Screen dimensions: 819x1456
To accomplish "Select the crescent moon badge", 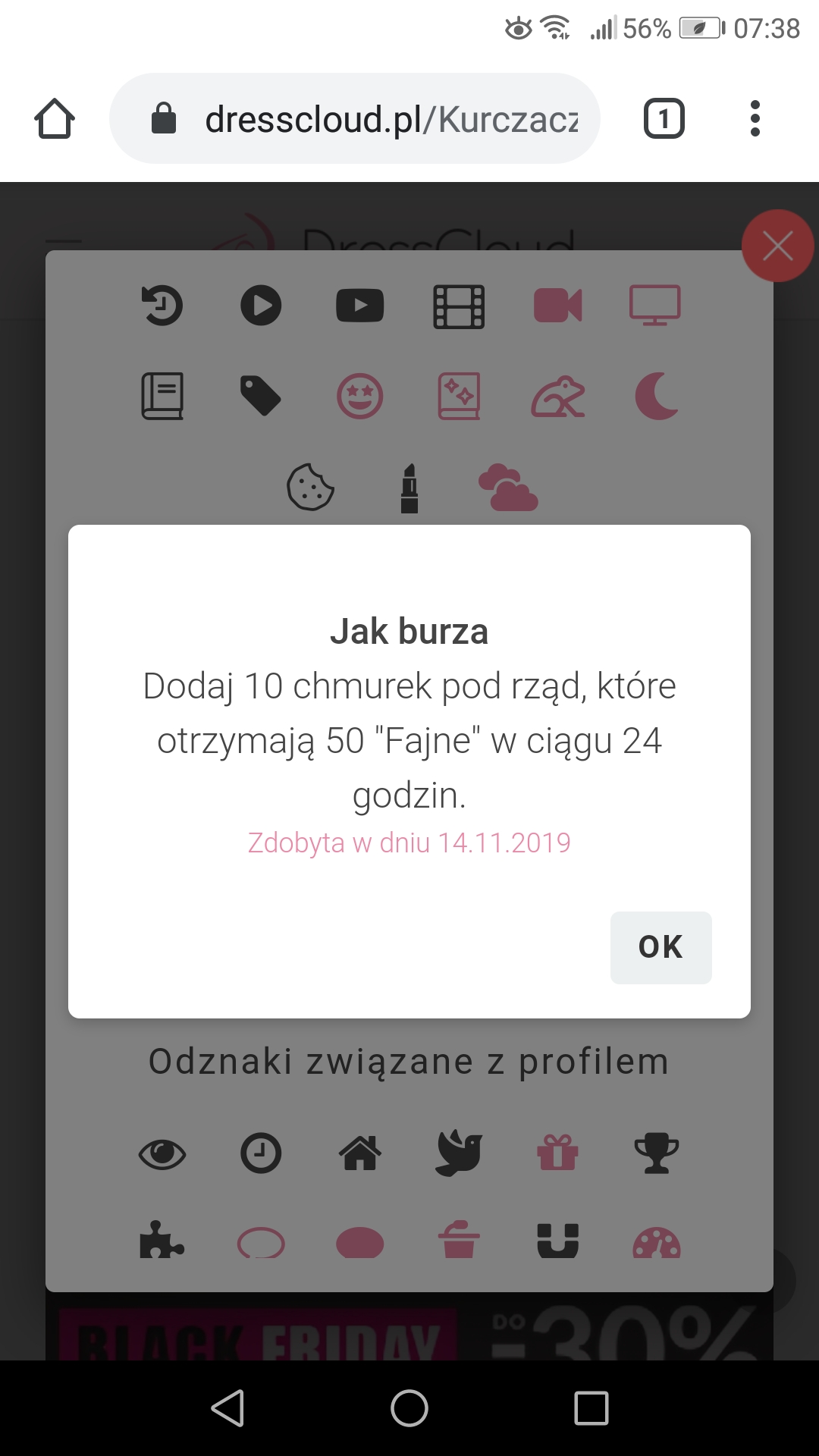I will [x=657, y=395].
